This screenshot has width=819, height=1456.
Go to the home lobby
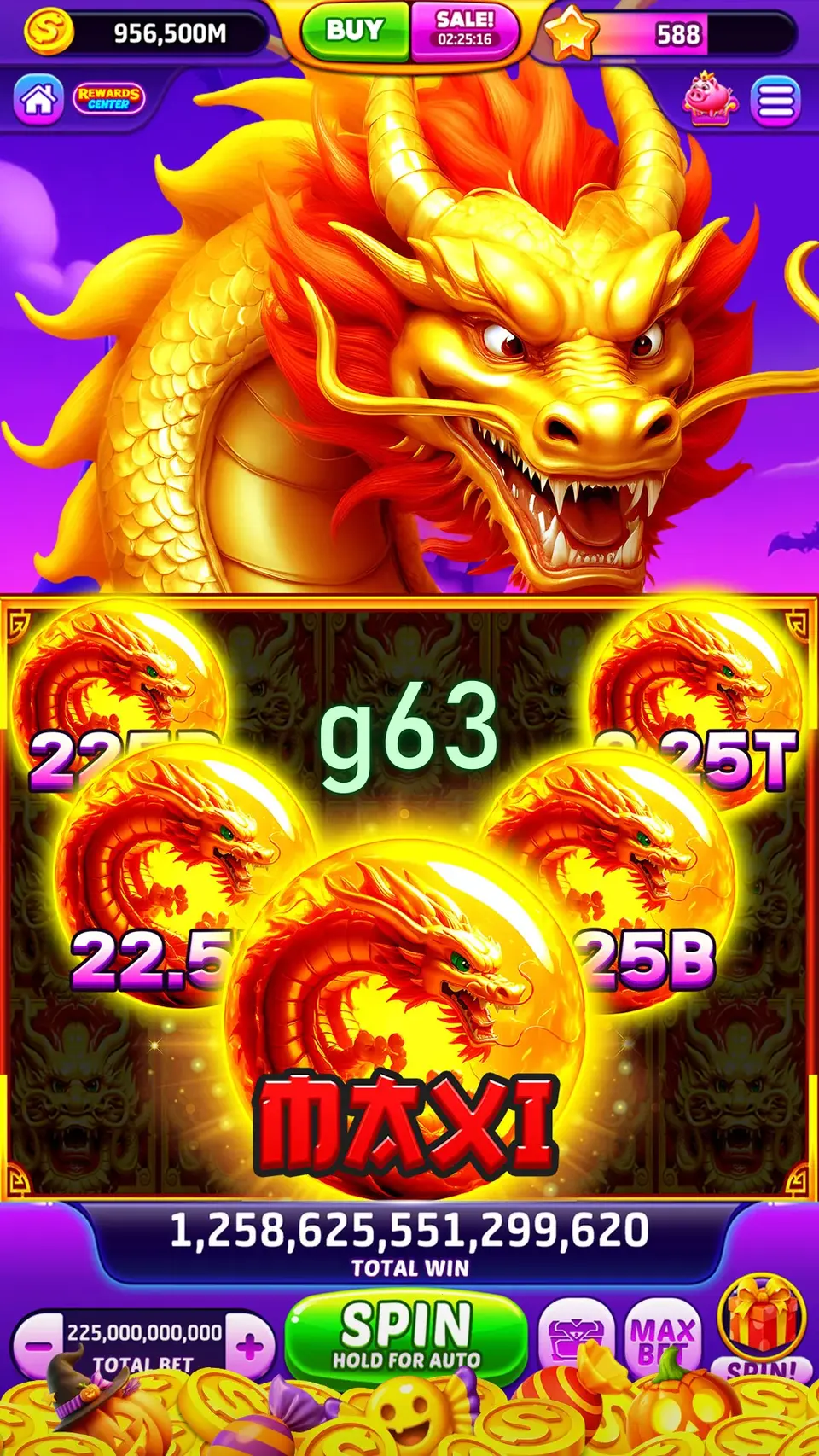pyautogui.click(x=38, y=99)
